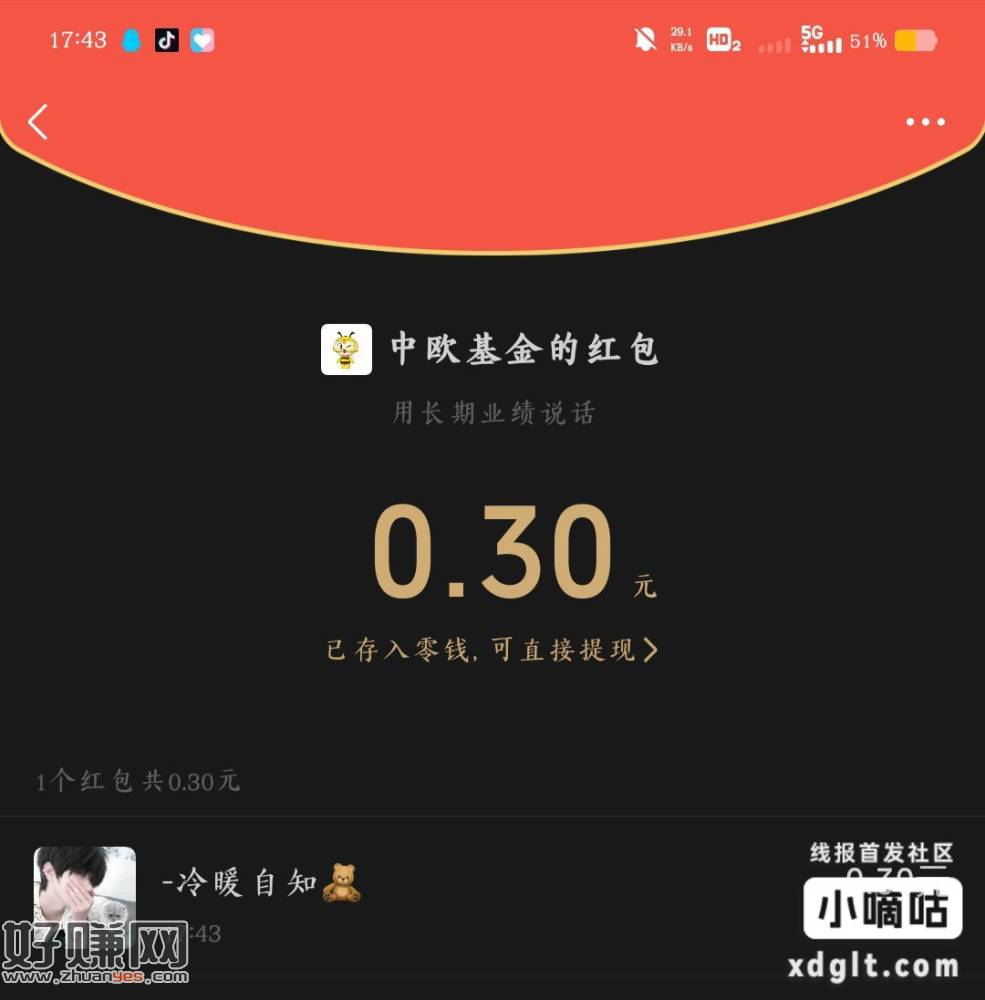Viewport: 985px width, 1000px height.
Task: Tap the 中欧基金 sender avatar
Action: coord(346,350)
